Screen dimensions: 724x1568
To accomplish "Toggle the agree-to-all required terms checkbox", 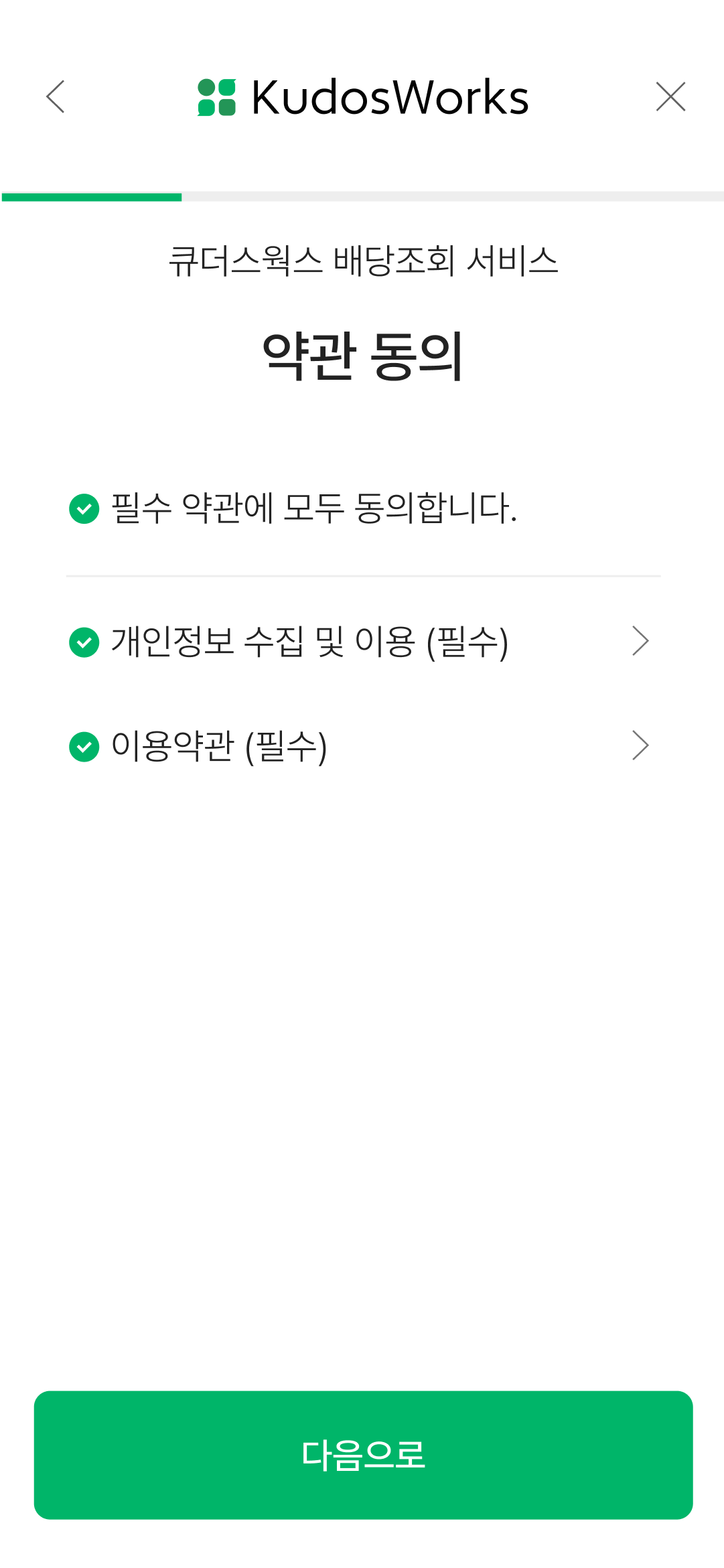I will 84,508.
